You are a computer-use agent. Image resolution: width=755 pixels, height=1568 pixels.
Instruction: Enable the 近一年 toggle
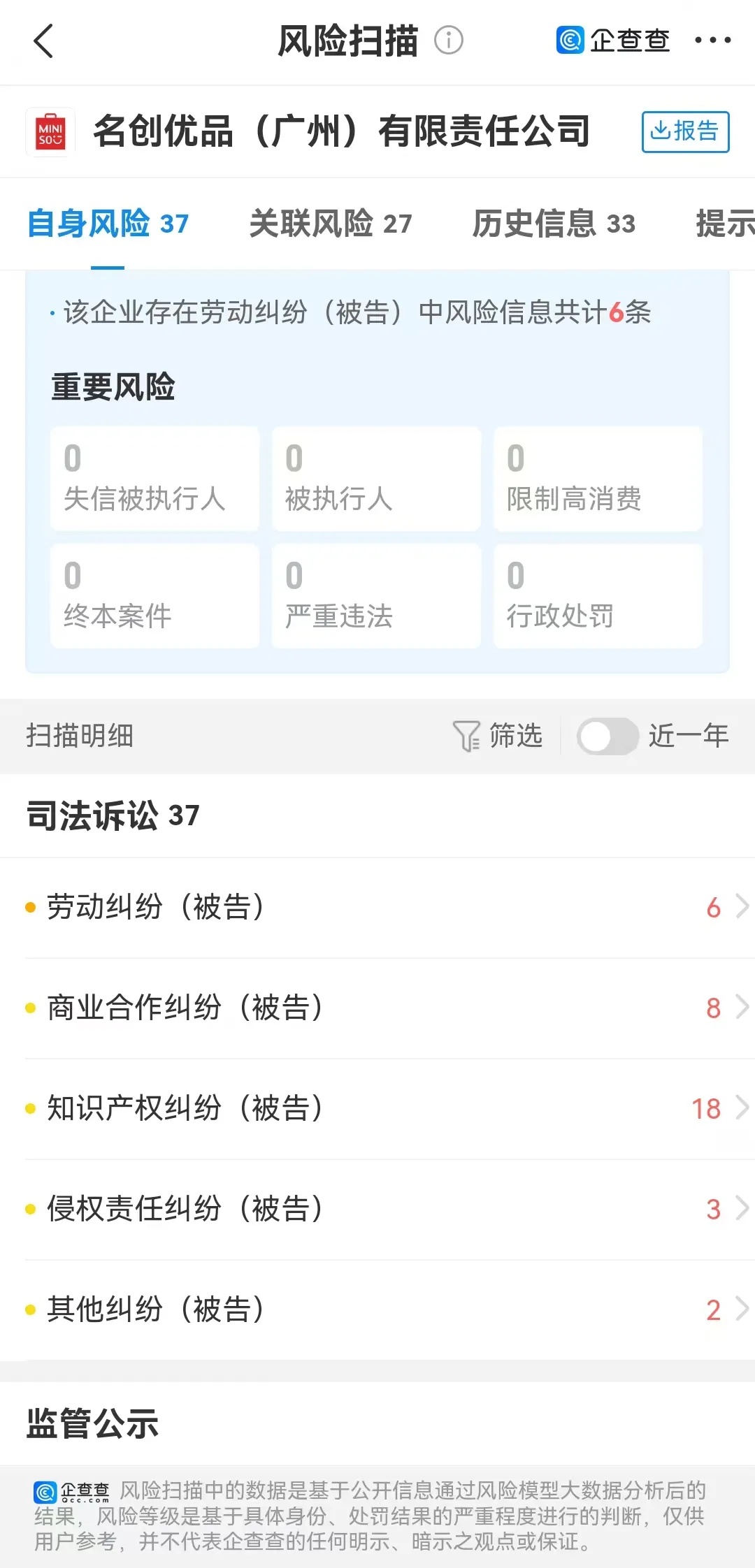[x=607, y=736]
